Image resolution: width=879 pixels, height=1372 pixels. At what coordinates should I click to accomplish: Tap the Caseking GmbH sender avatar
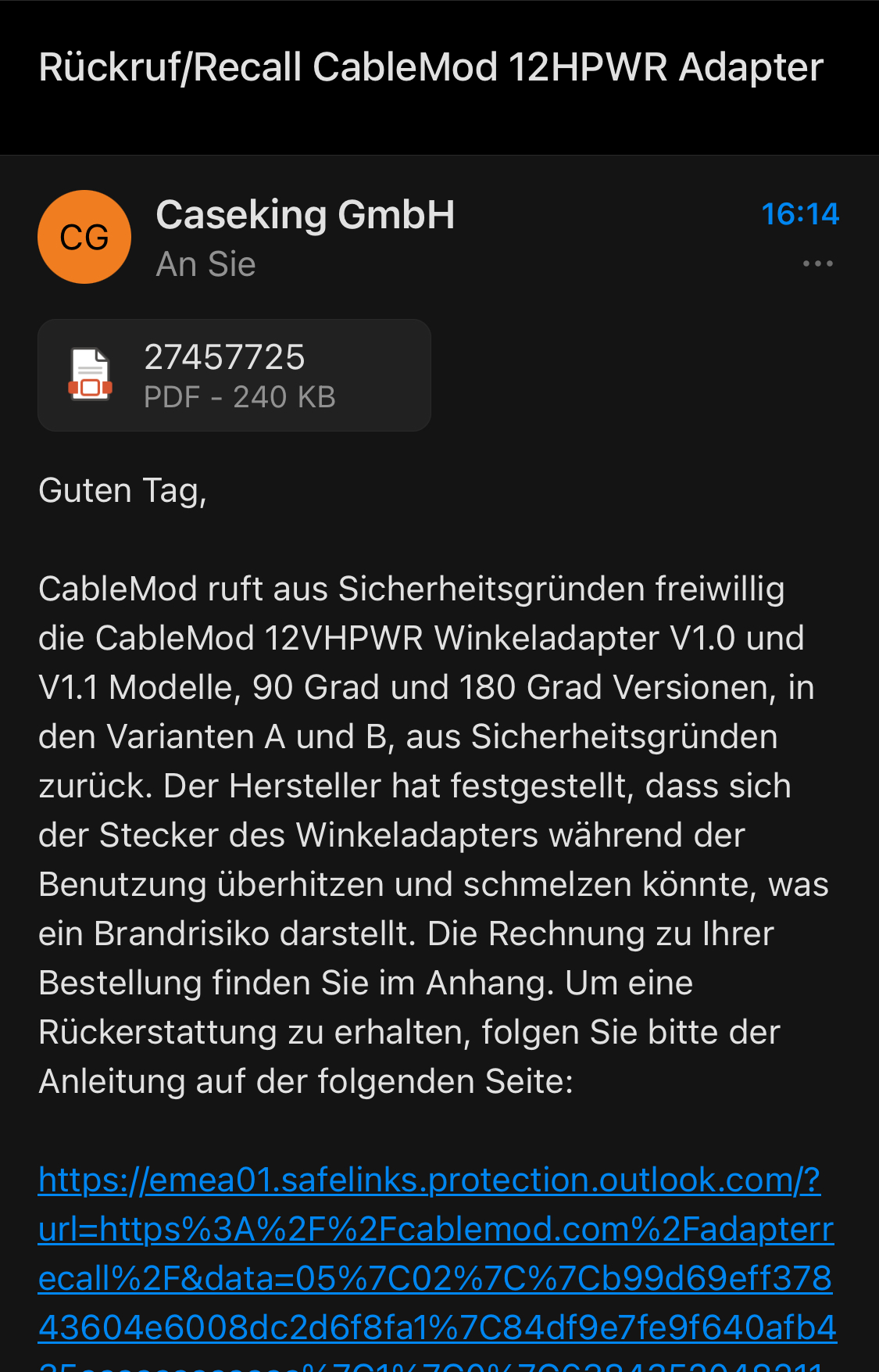[84, 238]
